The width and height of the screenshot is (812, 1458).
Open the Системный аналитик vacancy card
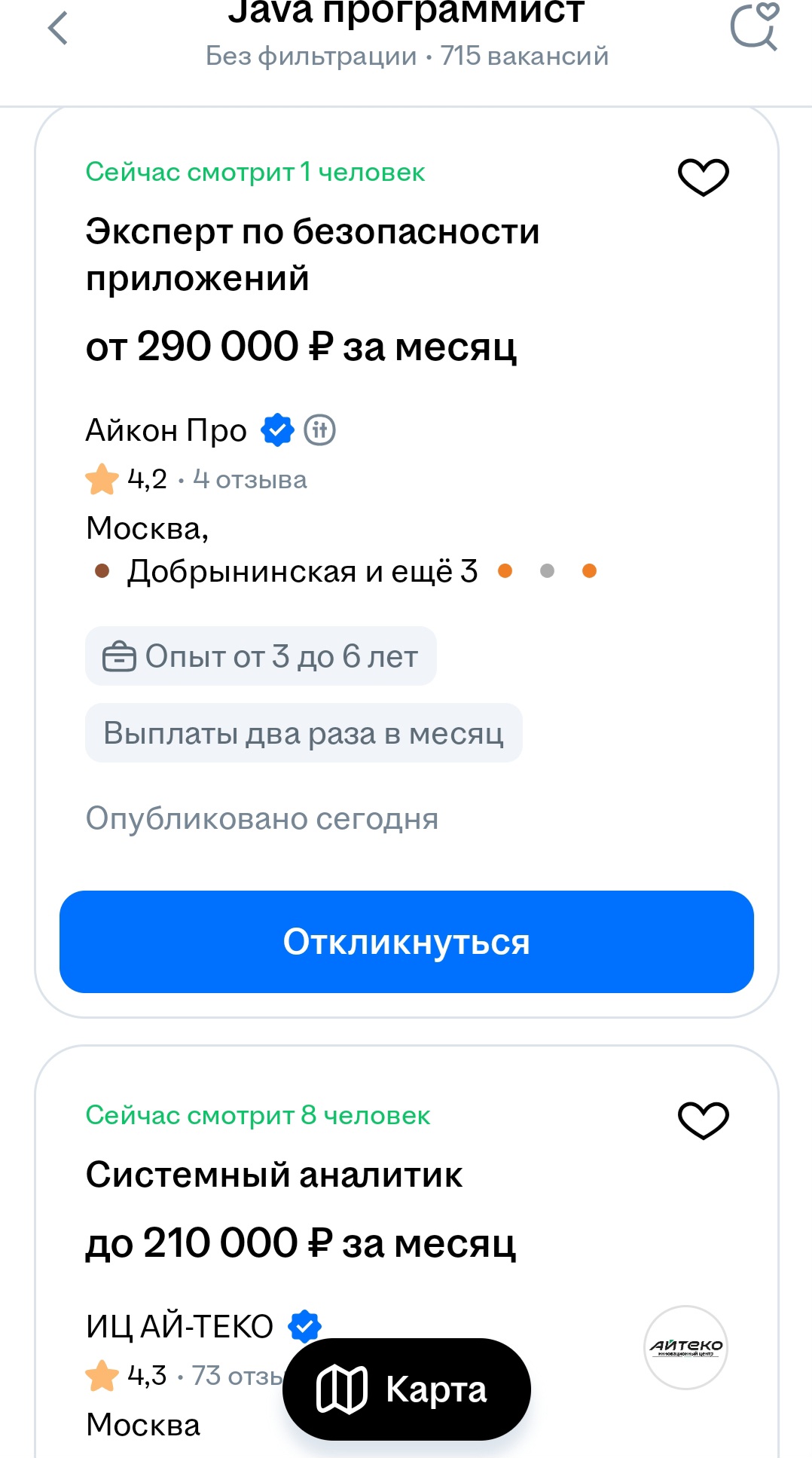point(274,1175)
